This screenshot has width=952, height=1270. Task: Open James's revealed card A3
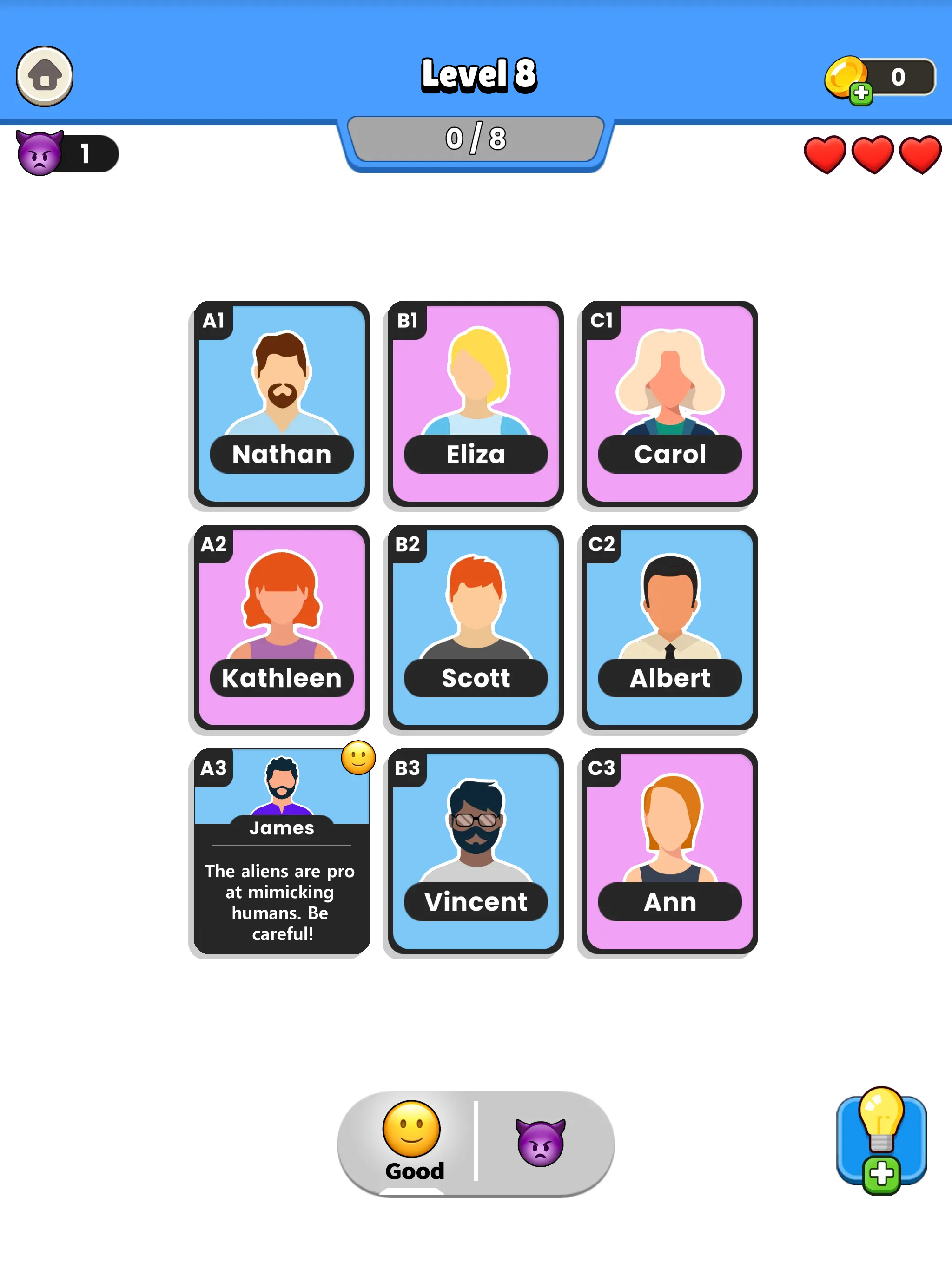pyautogui.click(x=281, y=851)
